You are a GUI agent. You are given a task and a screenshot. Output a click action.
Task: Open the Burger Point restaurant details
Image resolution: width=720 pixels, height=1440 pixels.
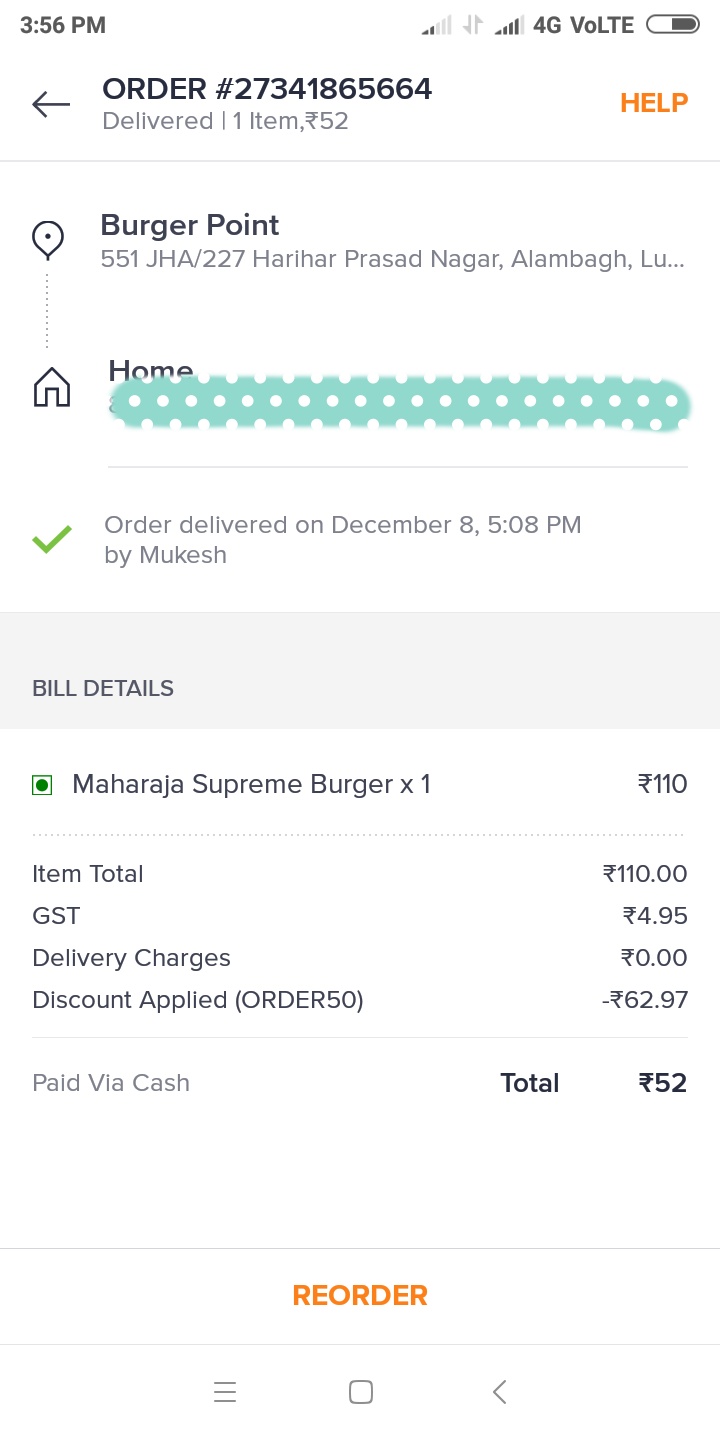(190, 225)
